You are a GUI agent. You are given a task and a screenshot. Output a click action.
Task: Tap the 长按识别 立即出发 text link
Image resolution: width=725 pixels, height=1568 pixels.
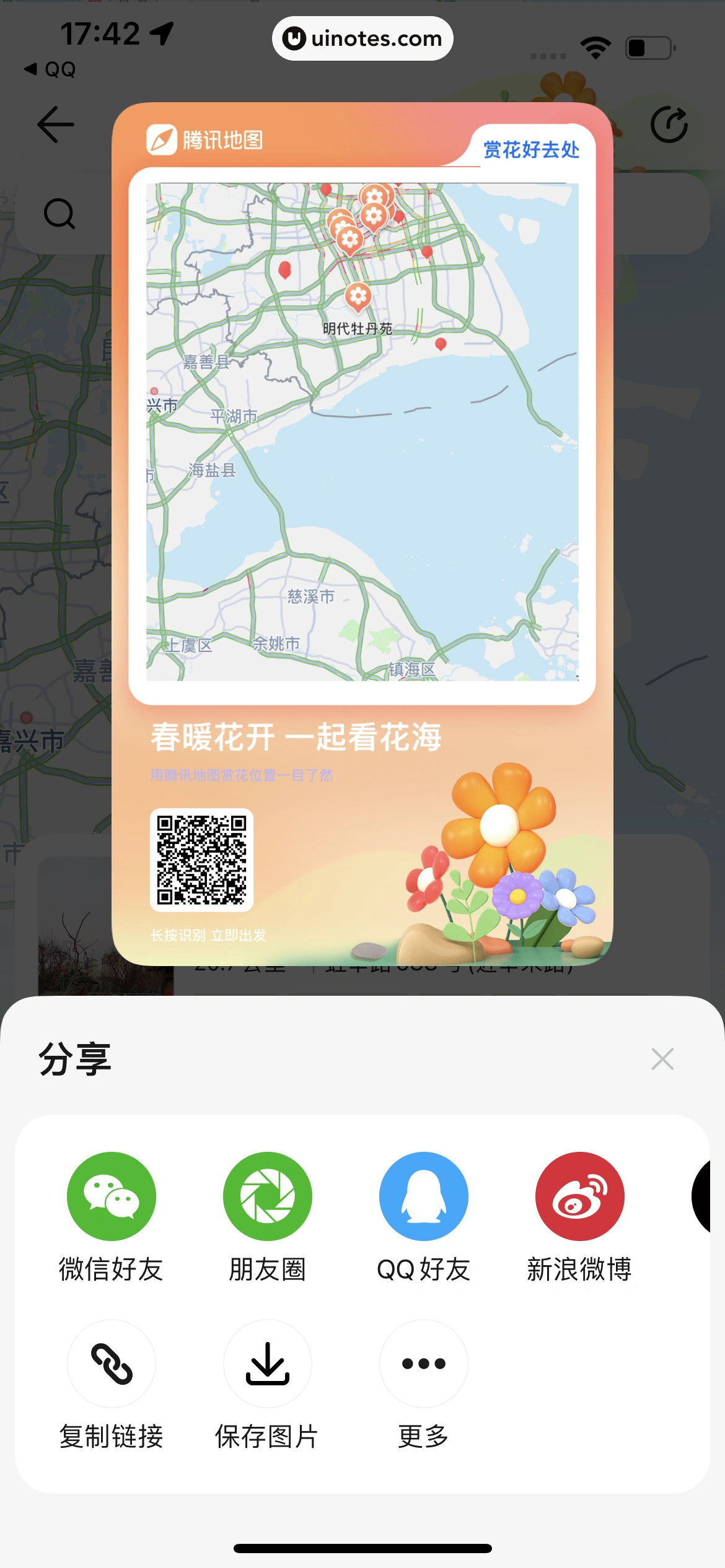(x=208, y=936)
